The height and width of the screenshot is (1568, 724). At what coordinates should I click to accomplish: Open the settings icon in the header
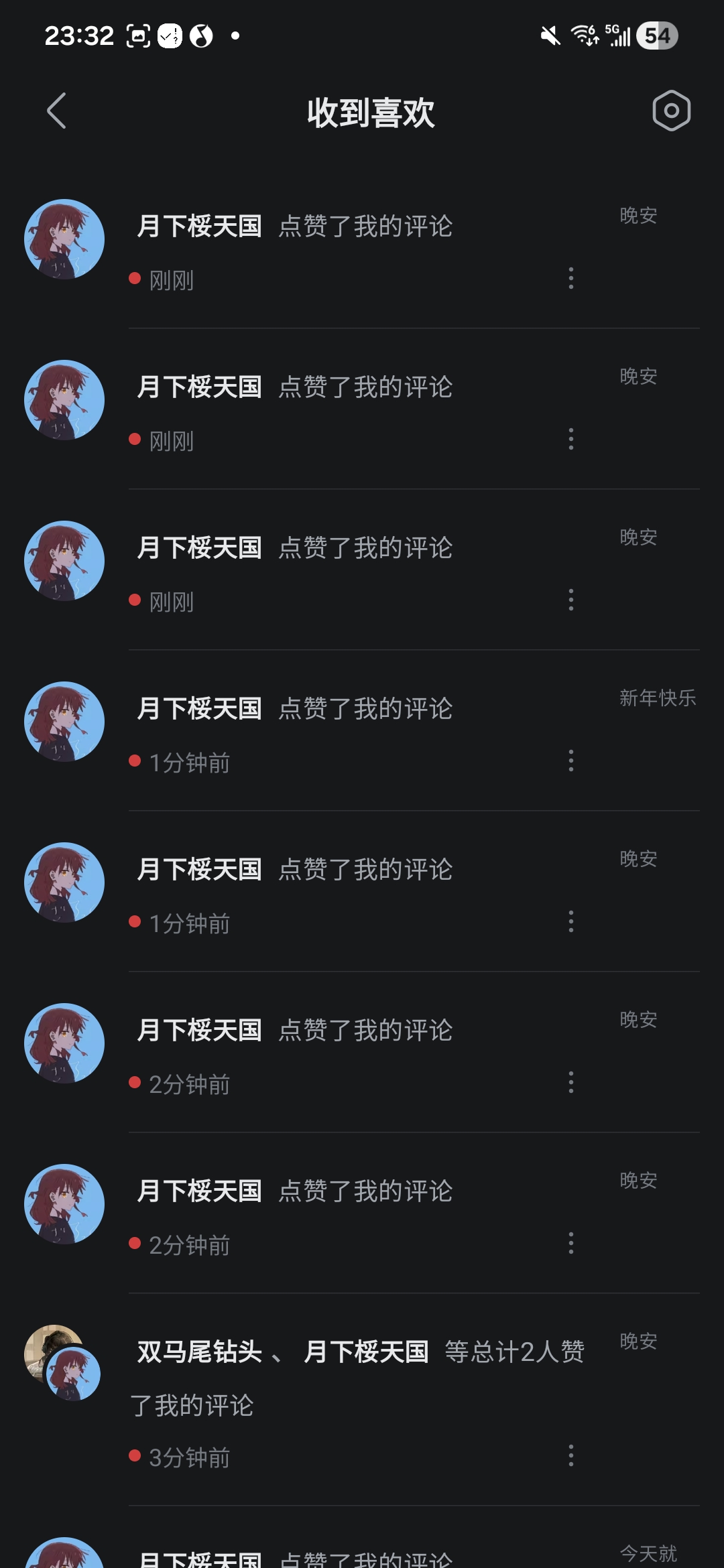(671, 111)
